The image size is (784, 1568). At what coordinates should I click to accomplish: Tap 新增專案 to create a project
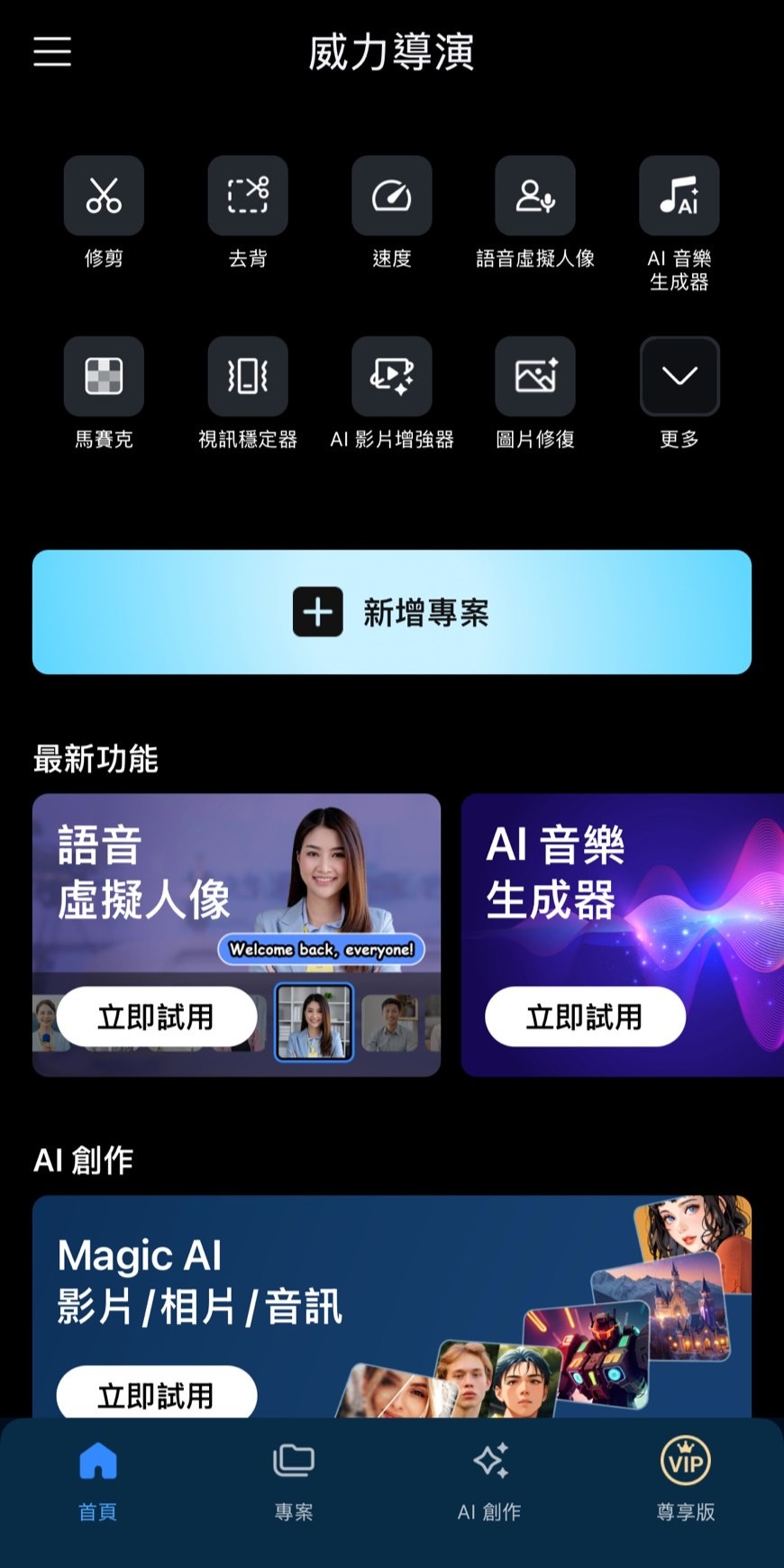(391, 612)
